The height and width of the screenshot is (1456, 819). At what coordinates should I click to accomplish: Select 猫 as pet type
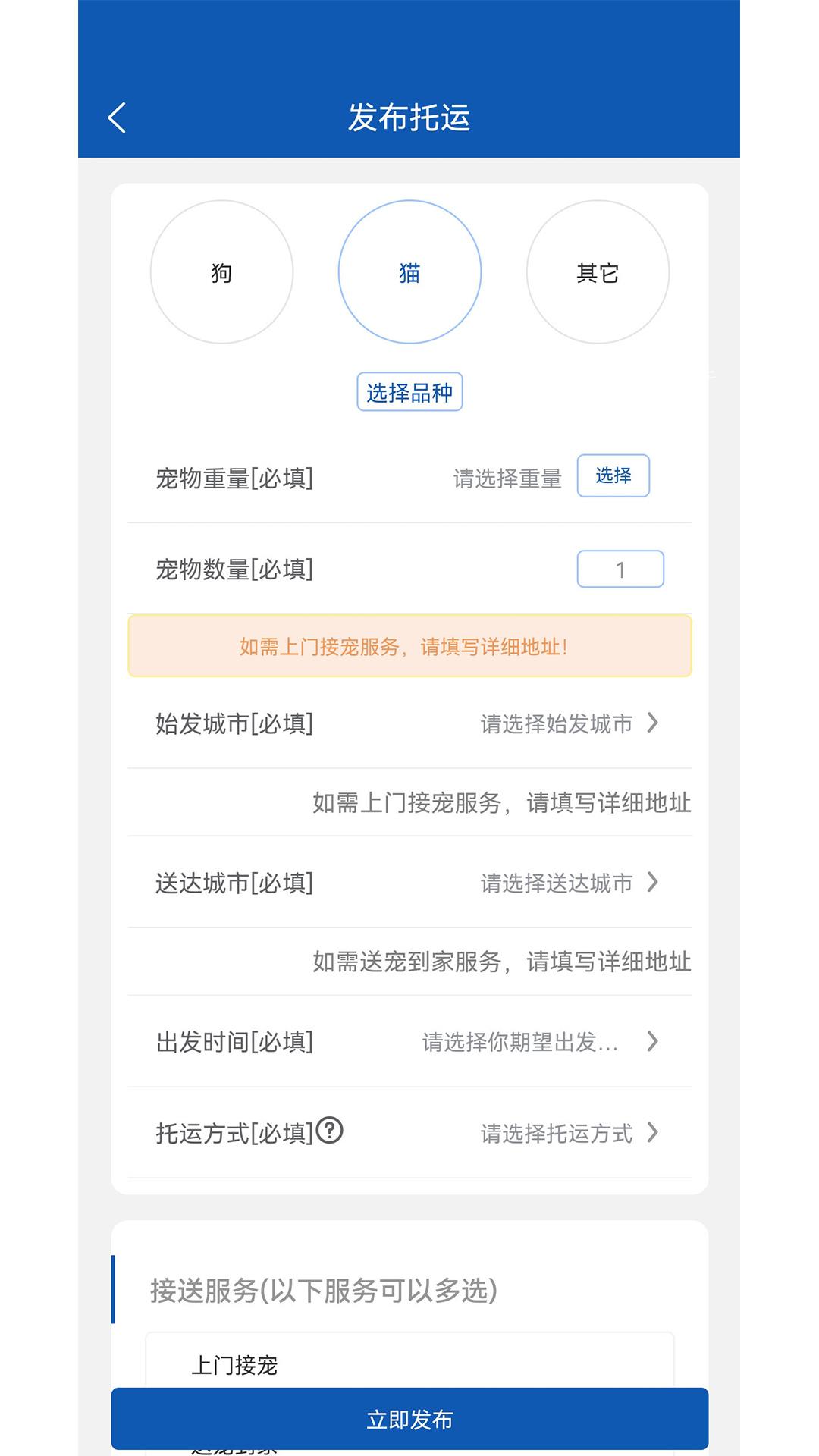click(x=409, y=272)
